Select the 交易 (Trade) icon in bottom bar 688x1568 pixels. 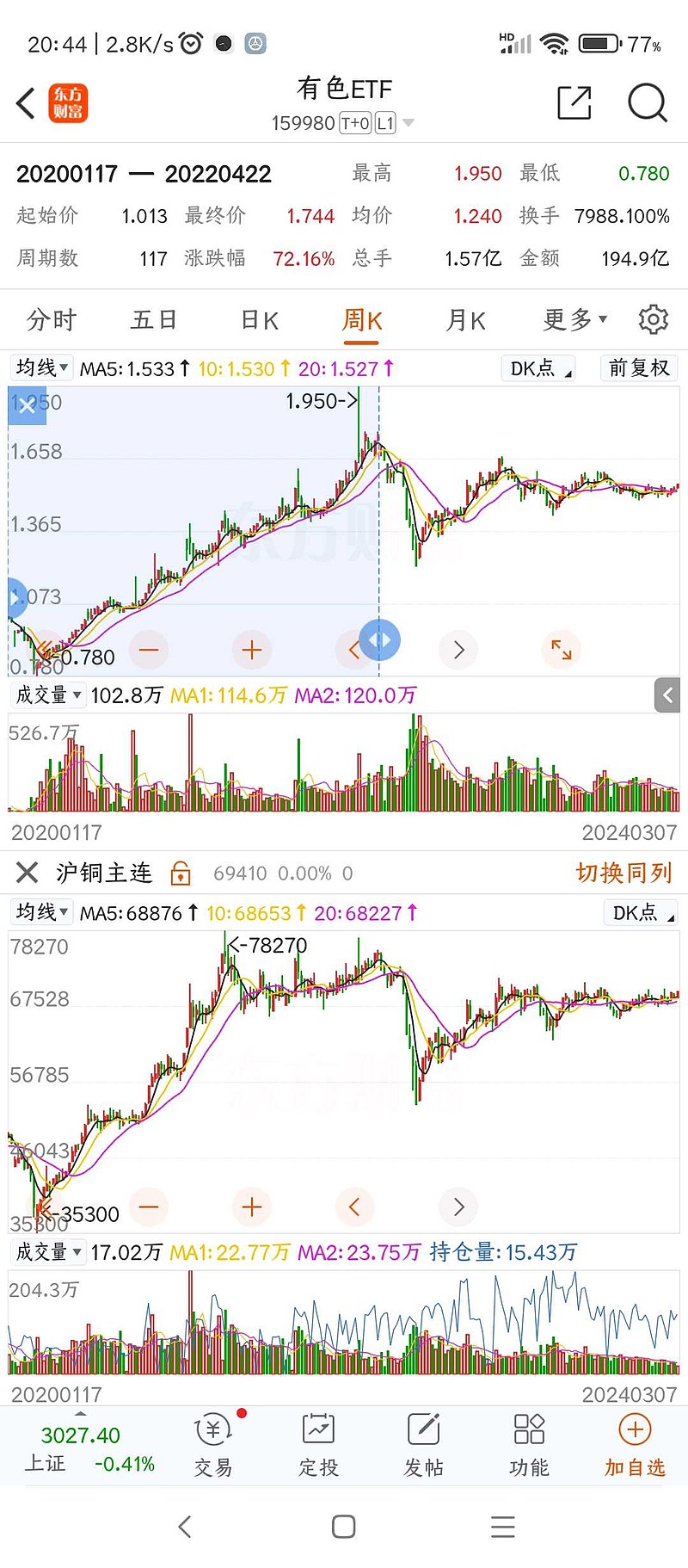tap(212, 1441)
